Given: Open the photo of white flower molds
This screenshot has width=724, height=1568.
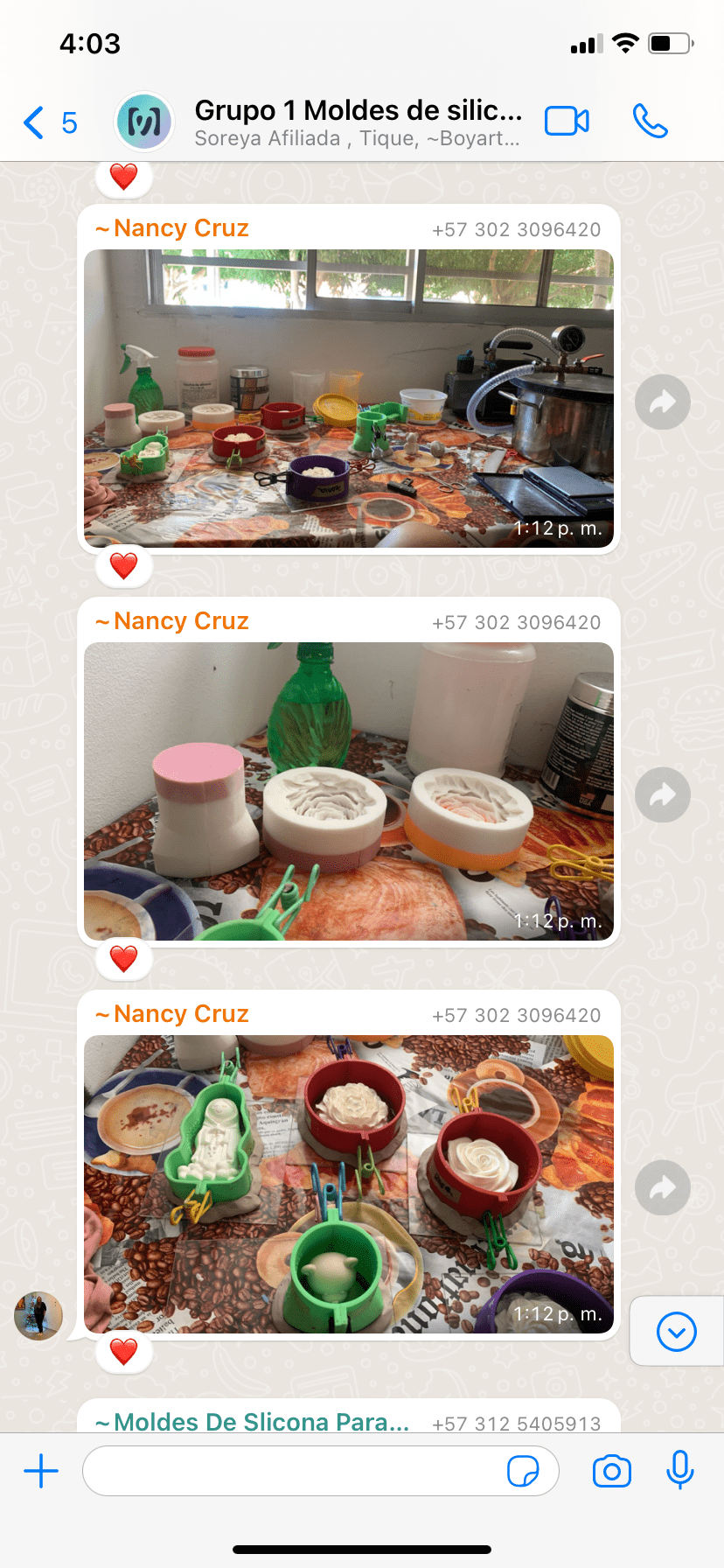Looking at the screenshot, I should click(348, 791).
